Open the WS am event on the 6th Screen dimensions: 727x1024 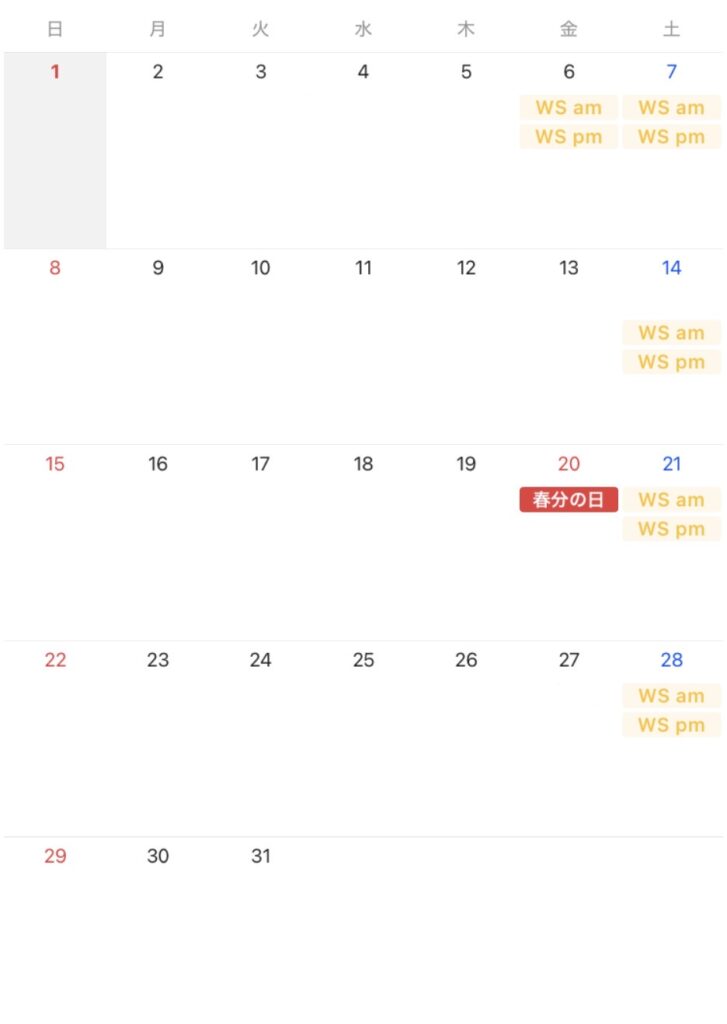pyautogui.click(x=568, y=107)
